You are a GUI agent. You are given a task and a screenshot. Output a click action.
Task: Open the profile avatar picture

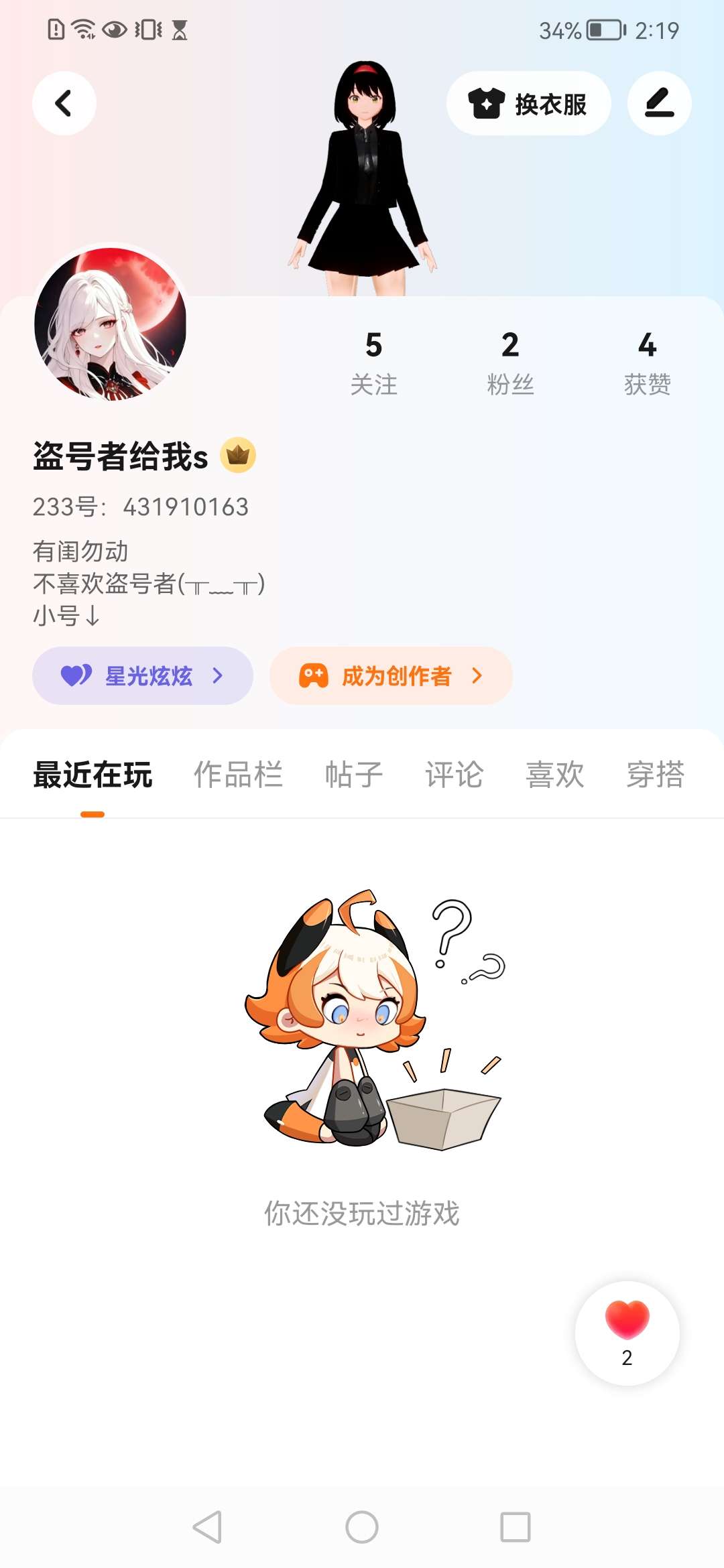point(111,324)
